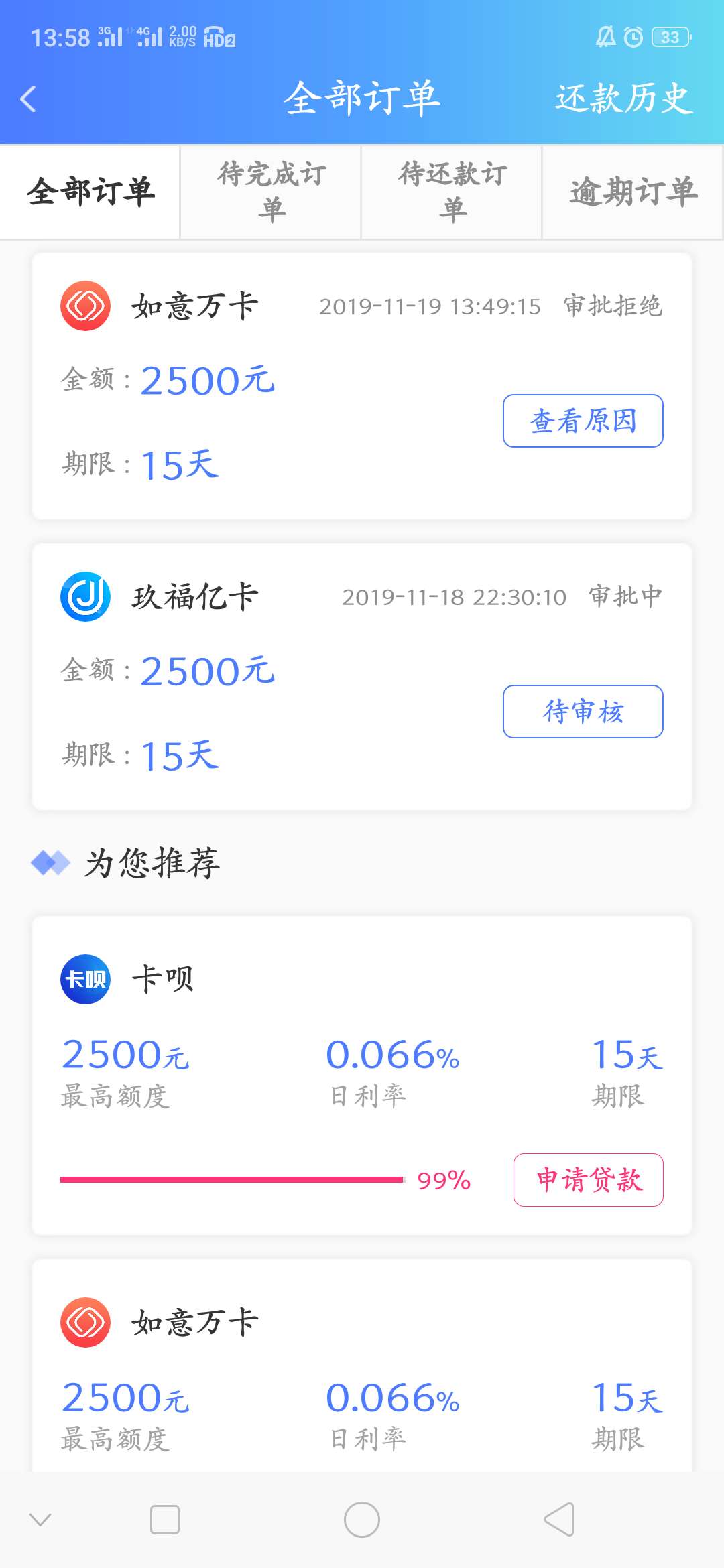Viewport: 724px width, 1568px height.
Task: Open recent apps from the navigation bar
Action: click(165, 1520)
